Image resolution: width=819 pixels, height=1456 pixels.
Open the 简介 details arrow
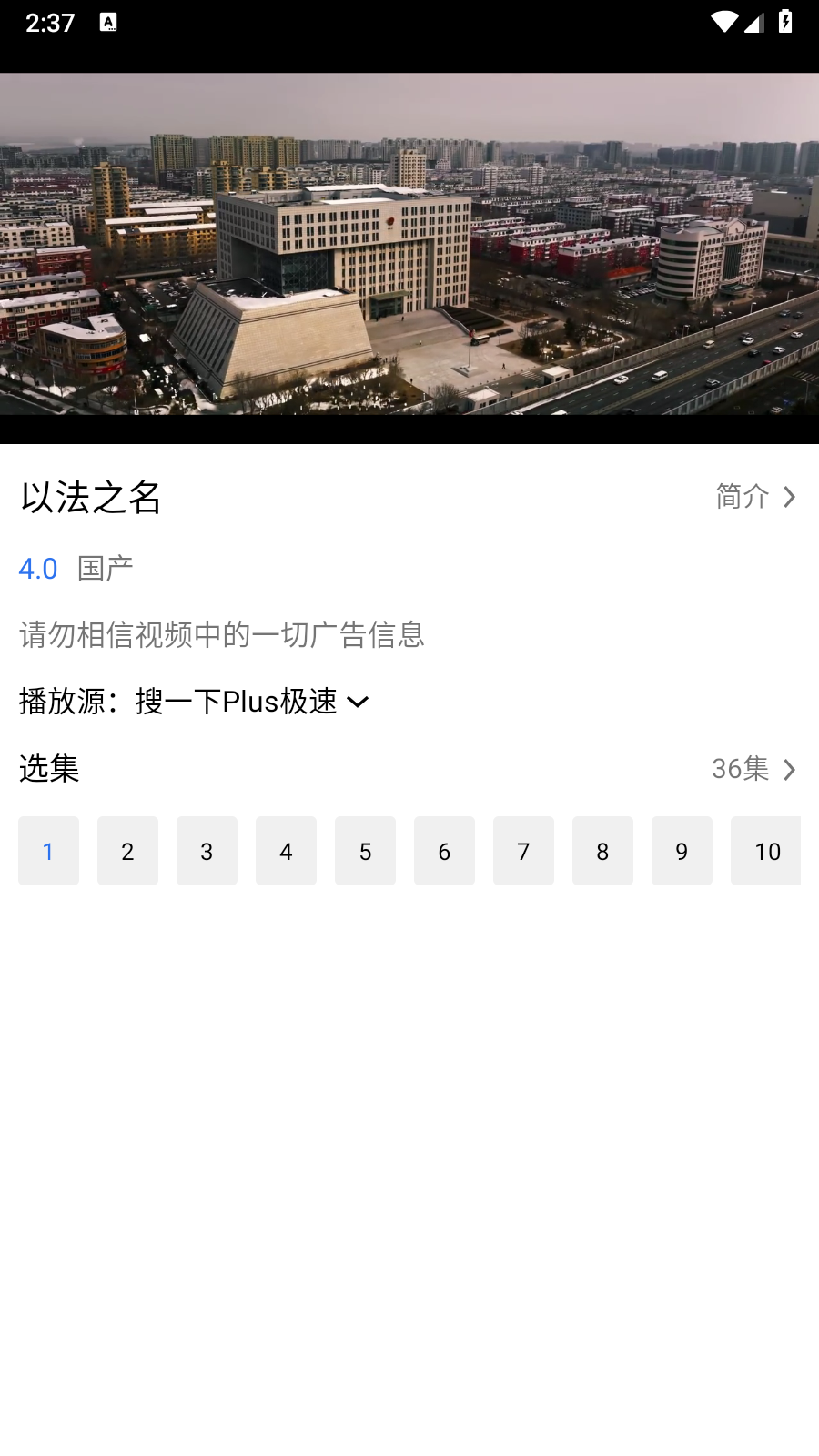point(790,497)
